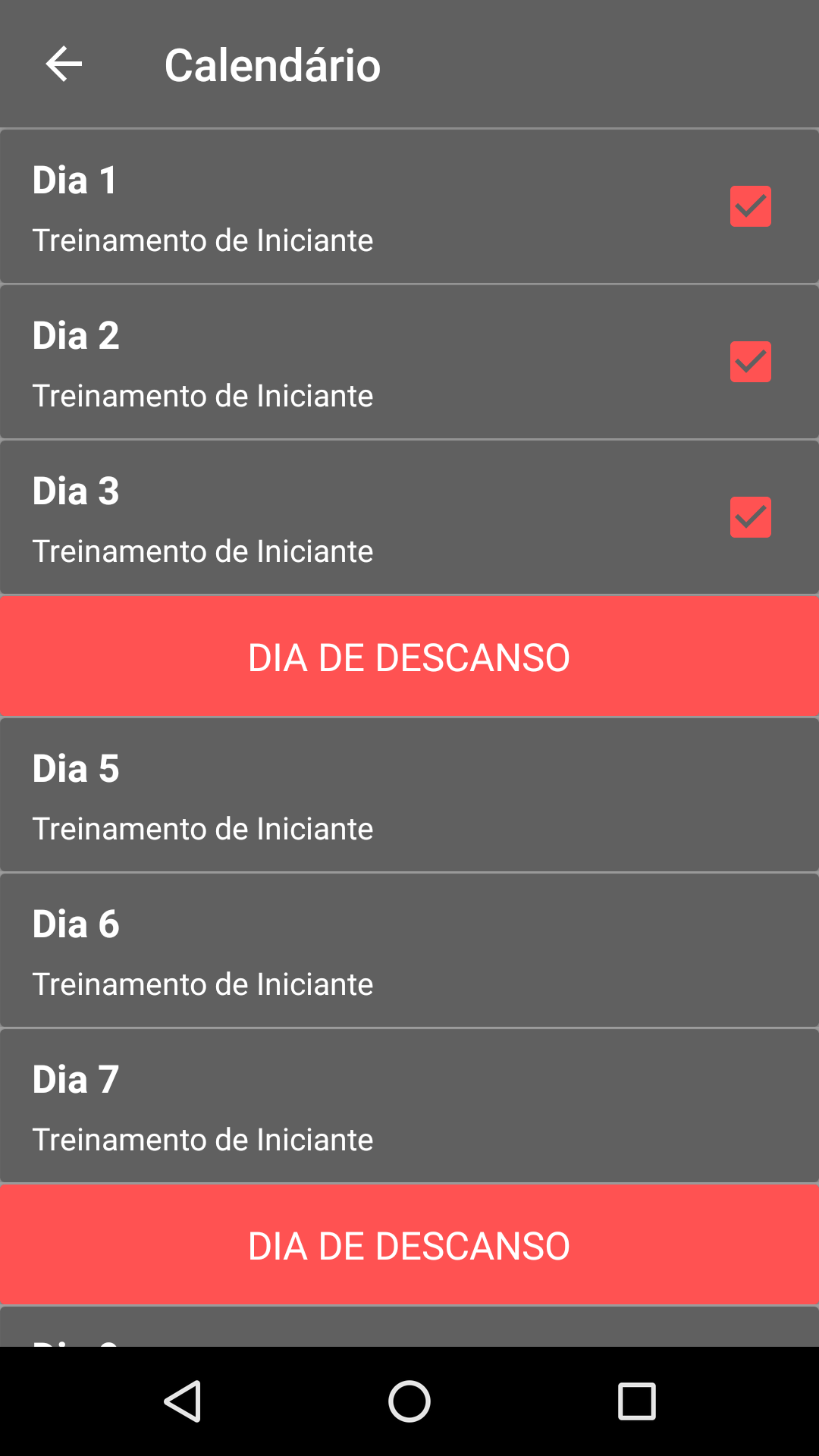819x1456 pixels.
Task: Untick the checkbox for Dia 3
Action: click(x=750, y=517)
